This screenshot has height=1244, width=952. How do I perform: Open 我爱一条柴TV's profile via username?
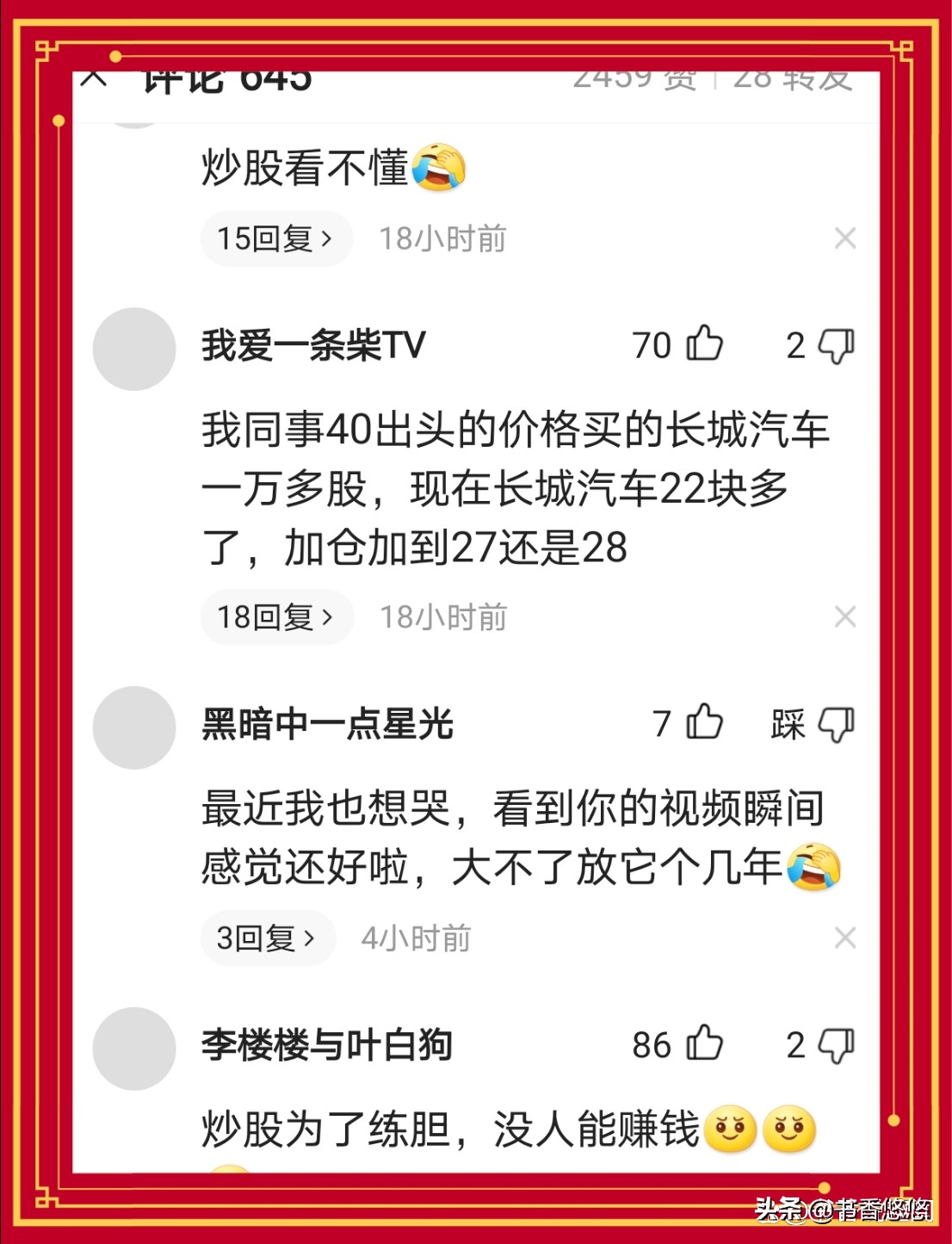314,343
